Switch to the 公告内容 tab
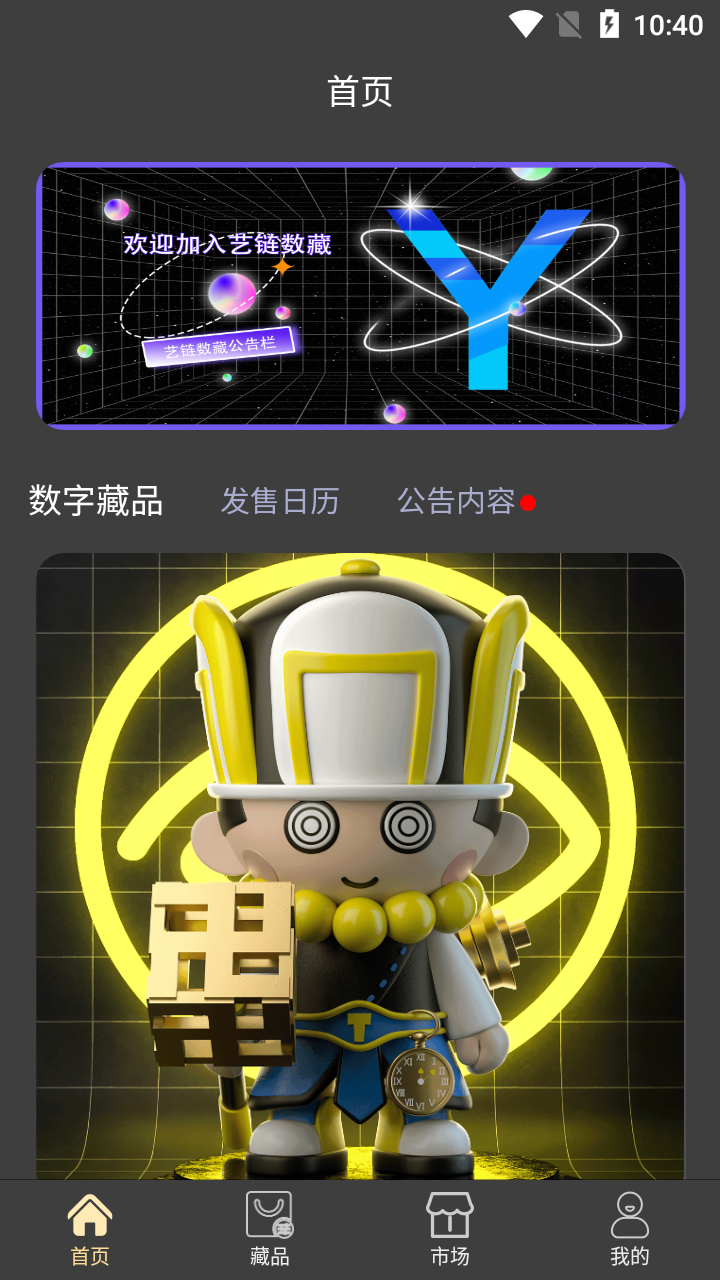720x1280 pixels. click(x=457, y=501)
